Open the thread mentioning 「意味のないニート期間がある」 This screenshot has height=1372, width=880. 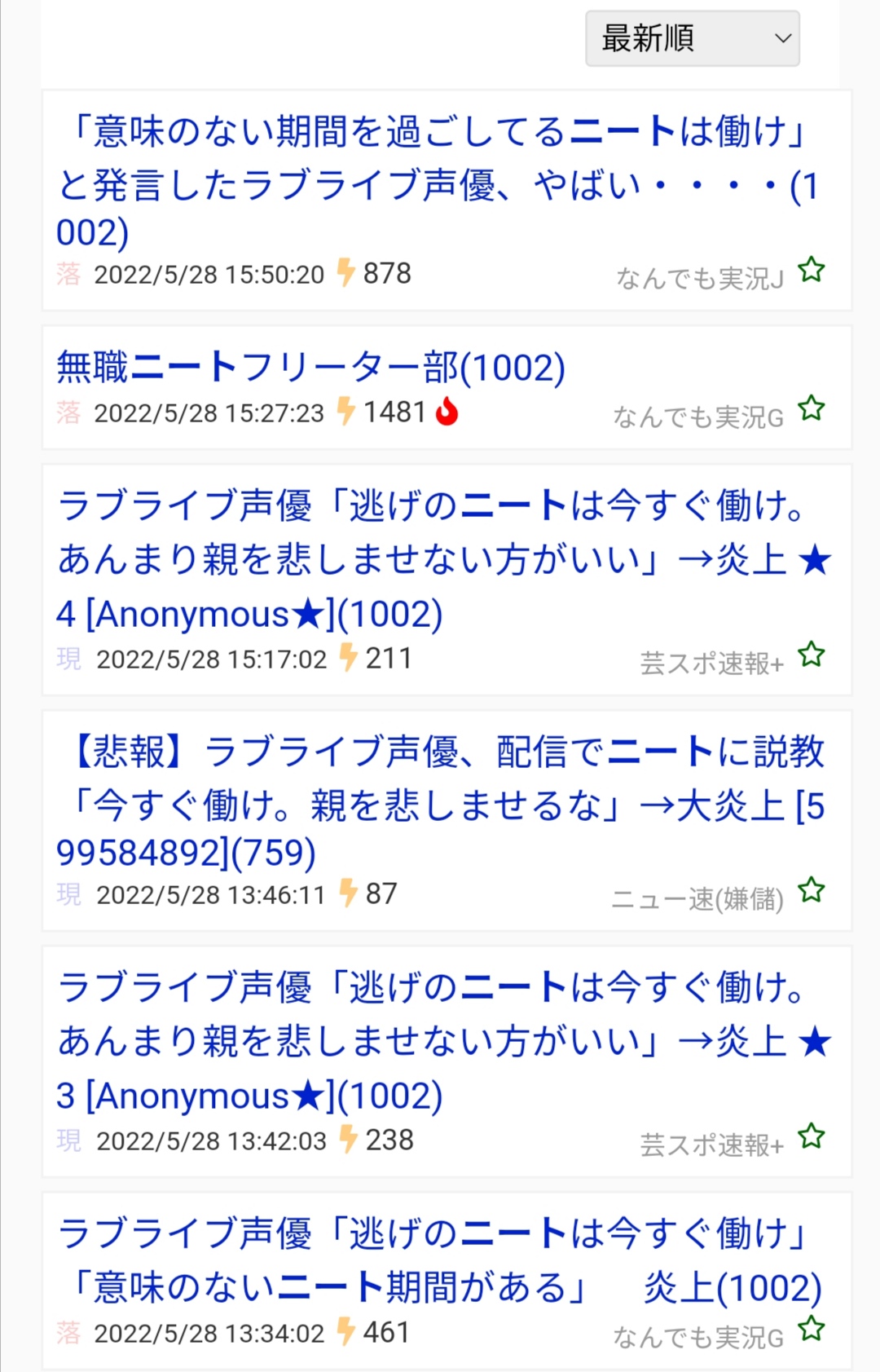point(440,1260)
